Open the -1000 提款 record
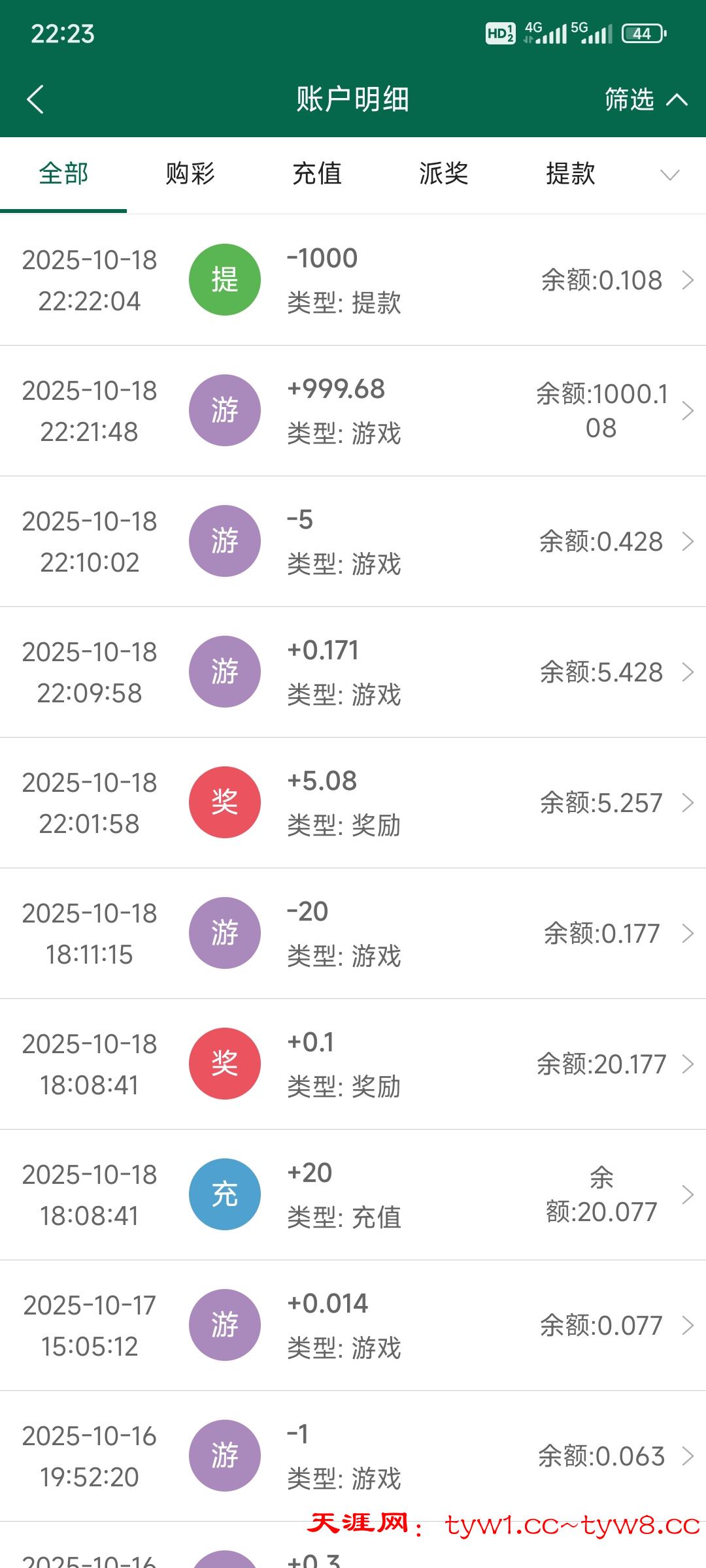The image size is (706, 1568). (353, 280)
